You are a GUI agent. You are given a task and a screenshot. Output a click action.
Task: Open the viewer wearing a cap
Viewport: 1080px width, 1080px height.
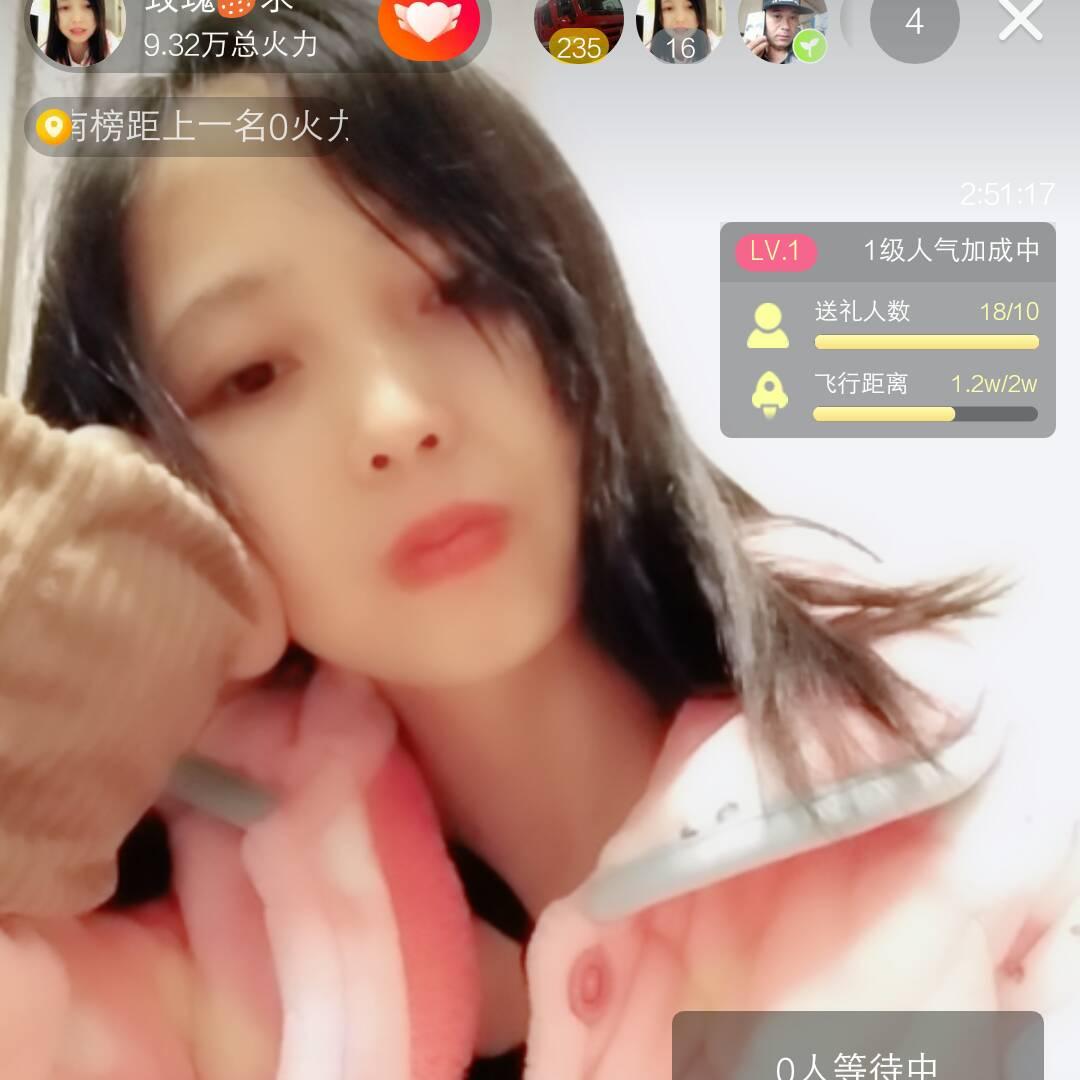[782, 28]
